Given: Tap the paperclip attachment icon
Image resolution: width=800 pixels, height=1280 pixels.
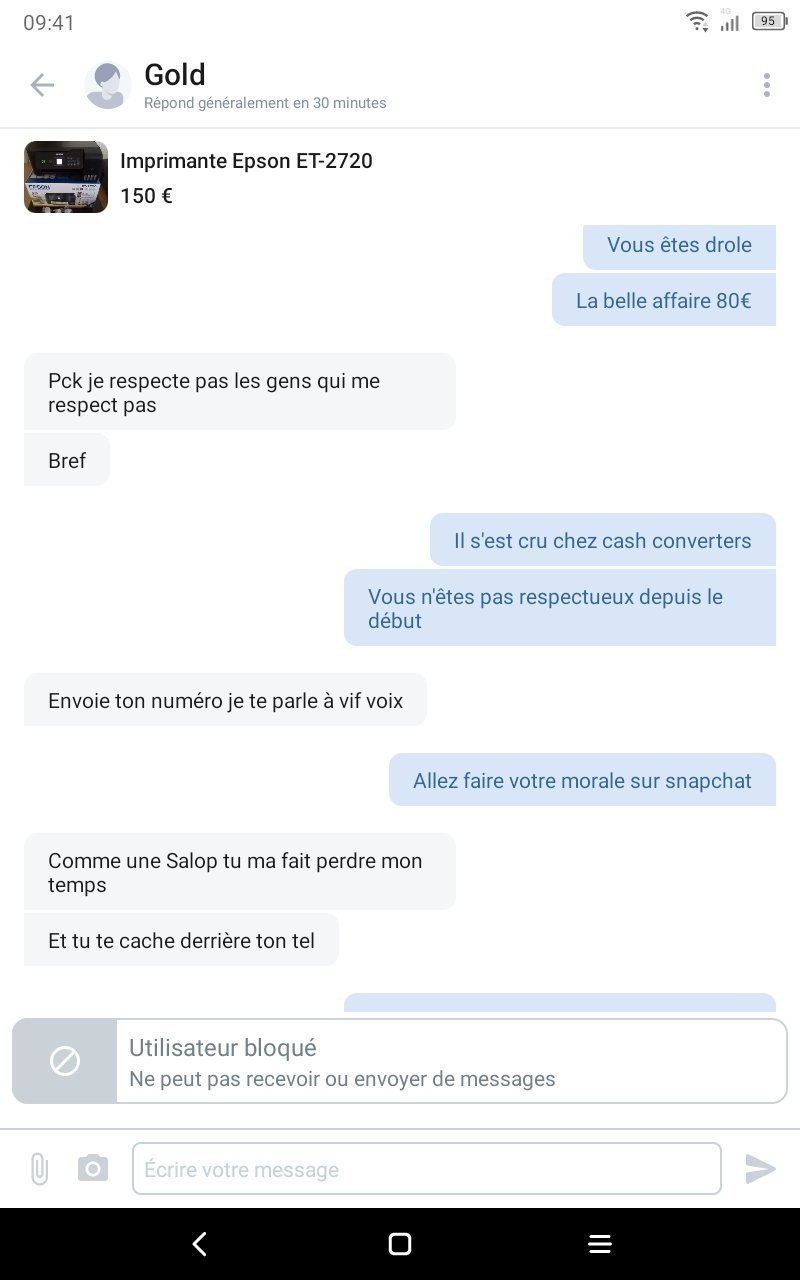Looking at the screenshot, I should click(x=39, y=1168).
